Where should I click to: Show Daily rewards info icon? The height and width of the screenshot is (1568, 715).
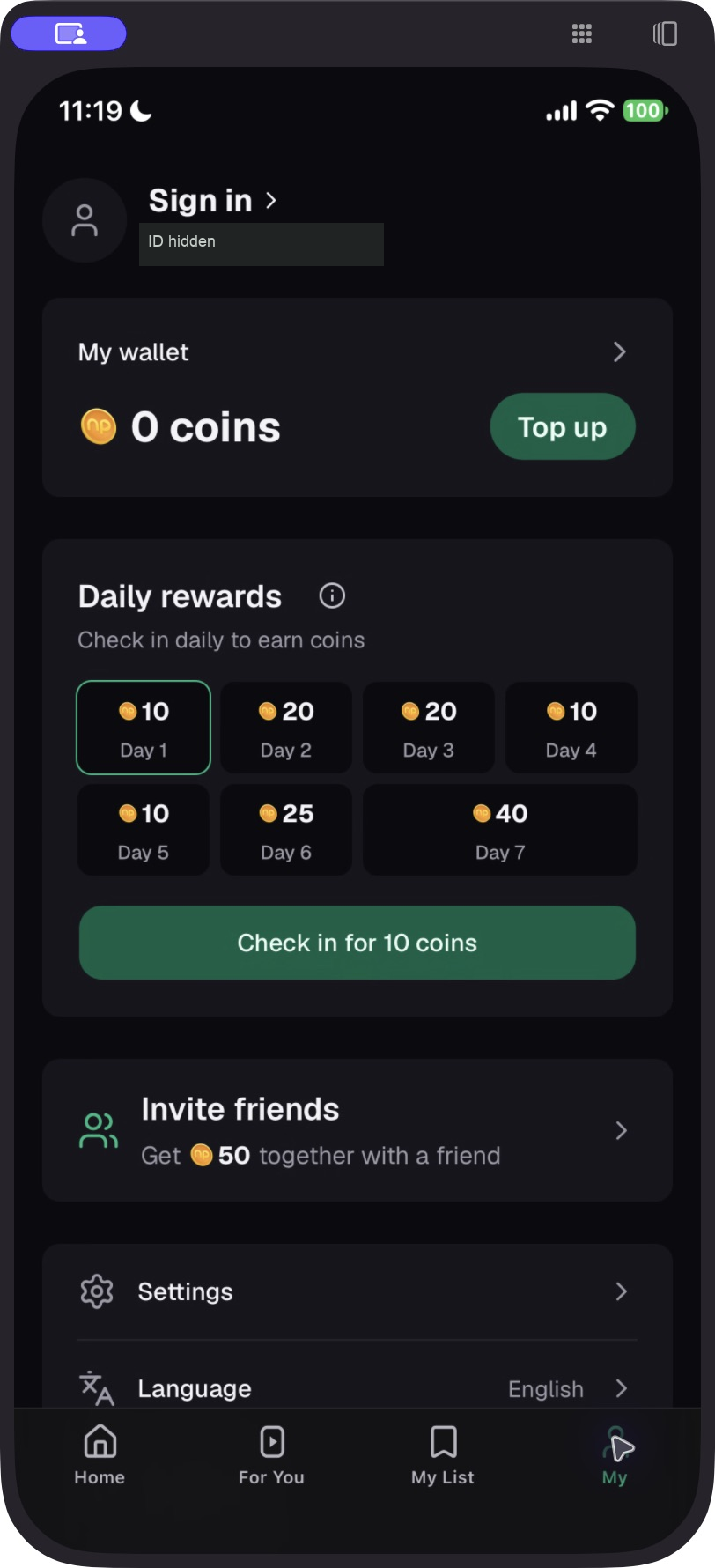pyautogui.click(x=332, y=596)
